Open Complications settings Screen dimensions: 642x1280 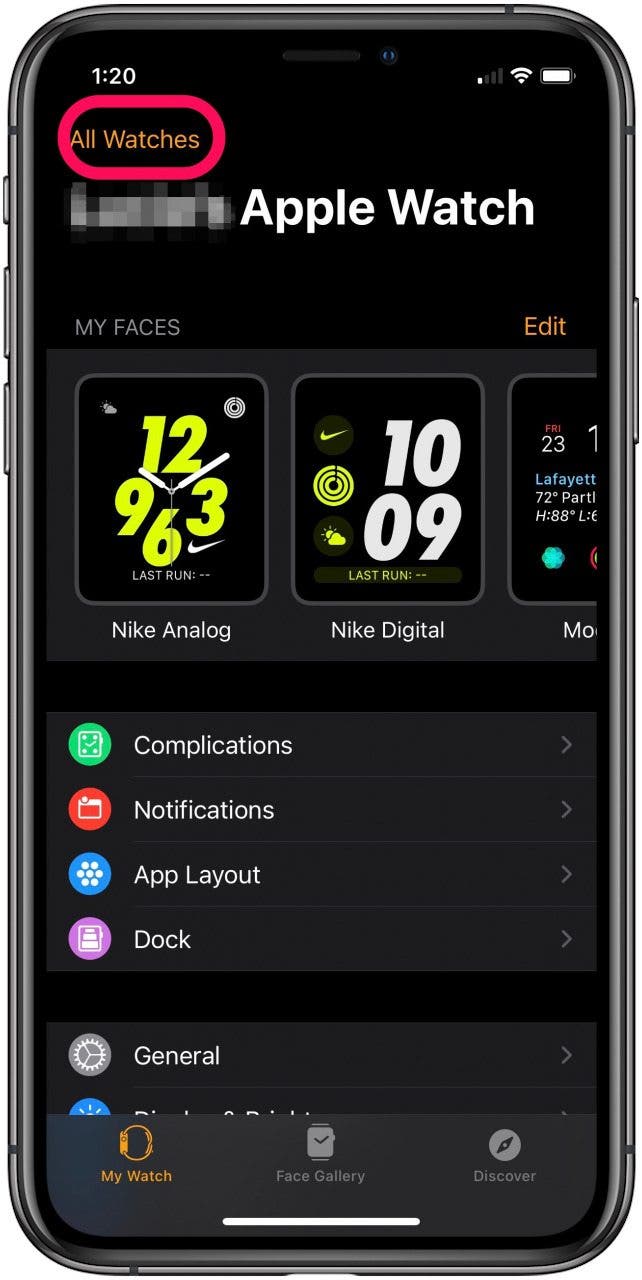coord(320,745)
